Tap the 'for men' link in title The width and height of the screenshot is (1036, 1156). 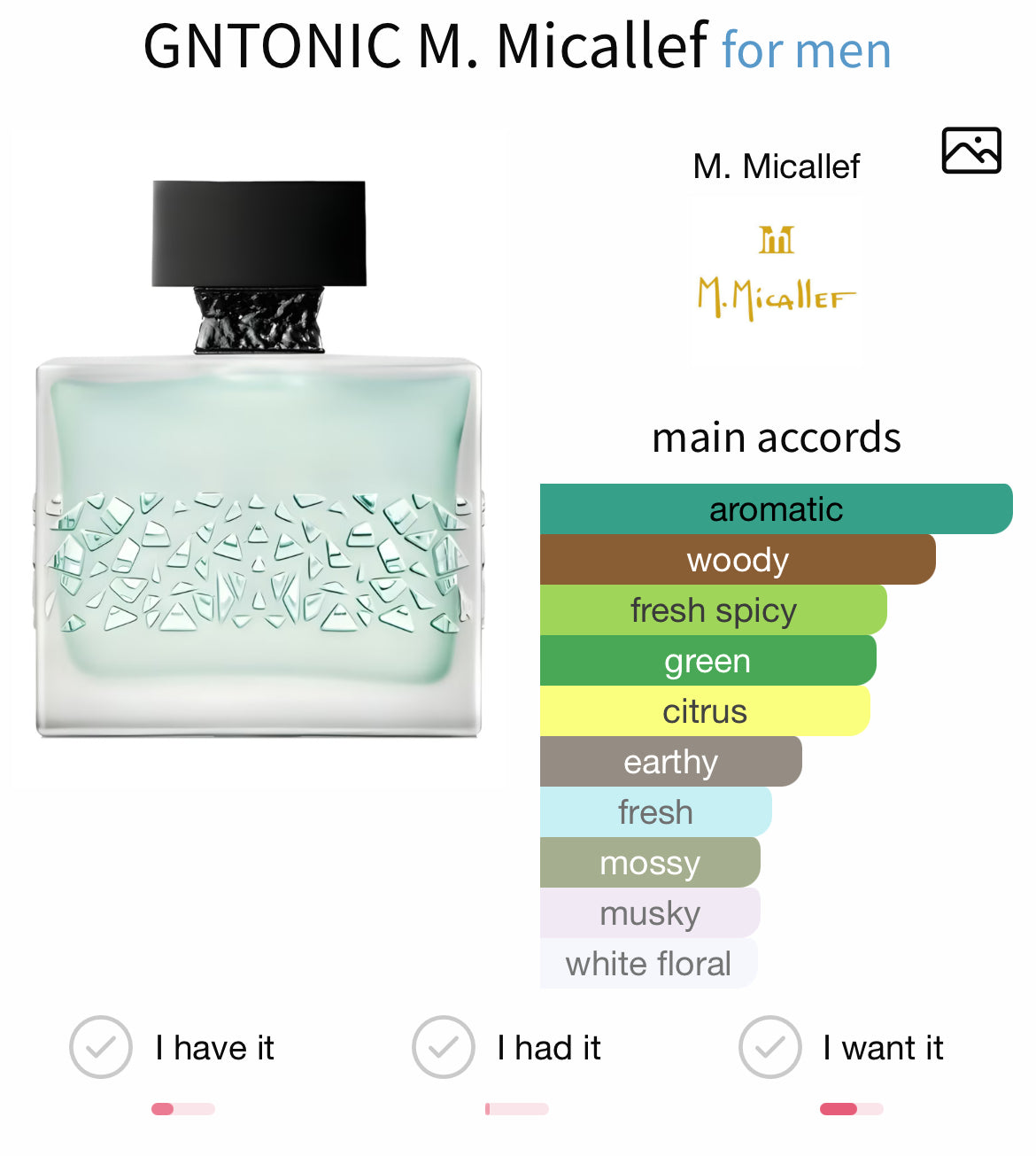tap(806, 50)
